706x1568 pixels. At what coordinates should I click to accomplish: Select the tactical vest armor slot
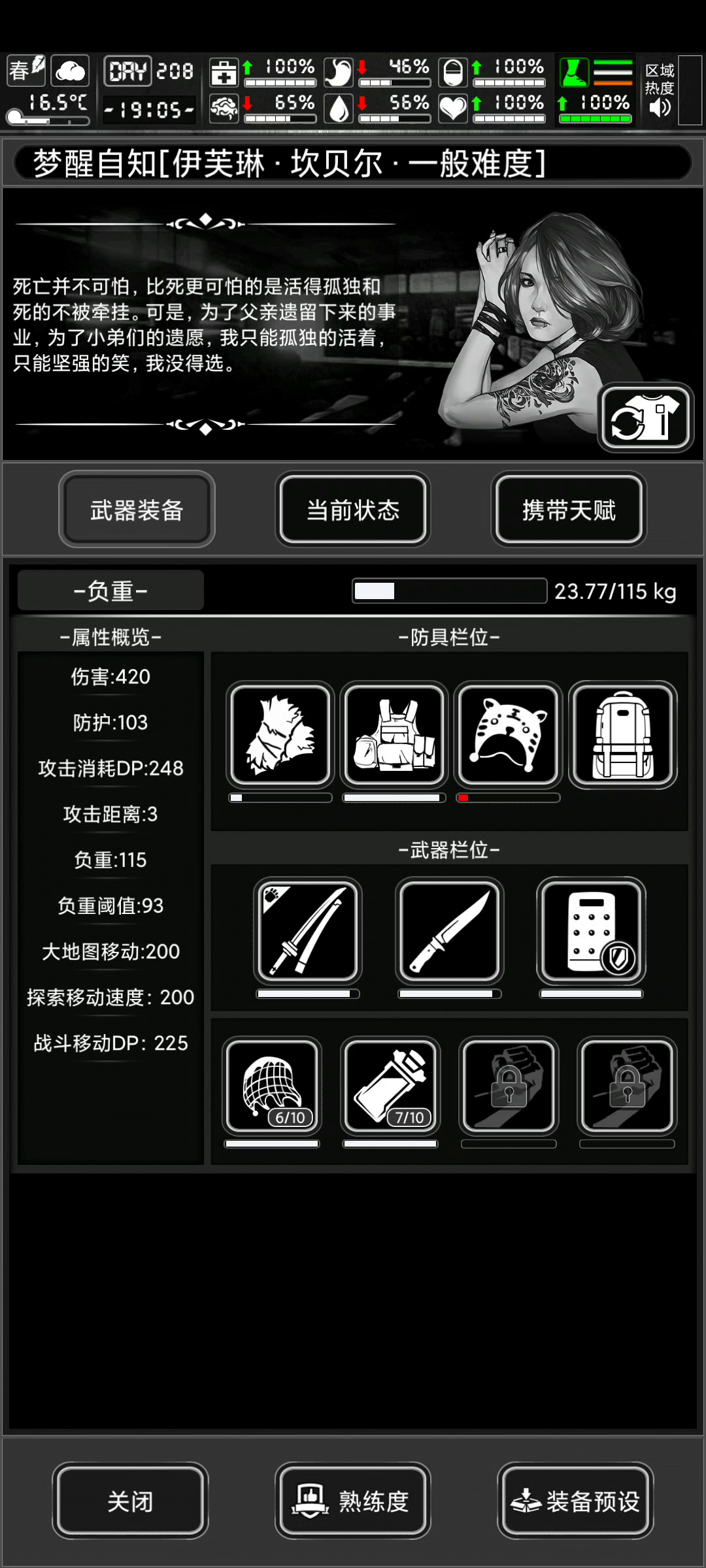pos(394,735)
